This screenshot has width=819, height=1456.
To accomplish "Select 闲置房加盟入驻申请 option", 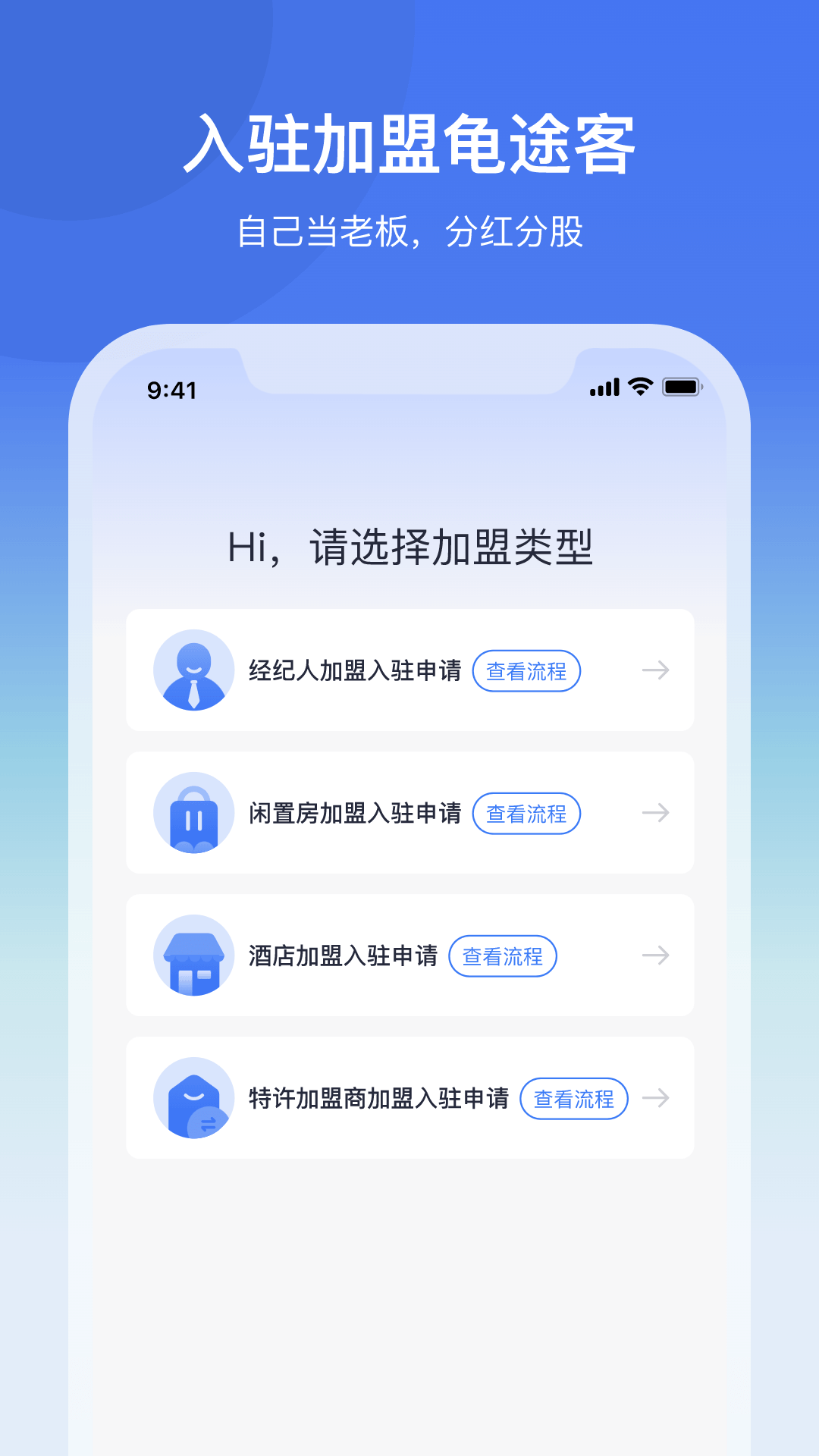I will pos(356,813).
